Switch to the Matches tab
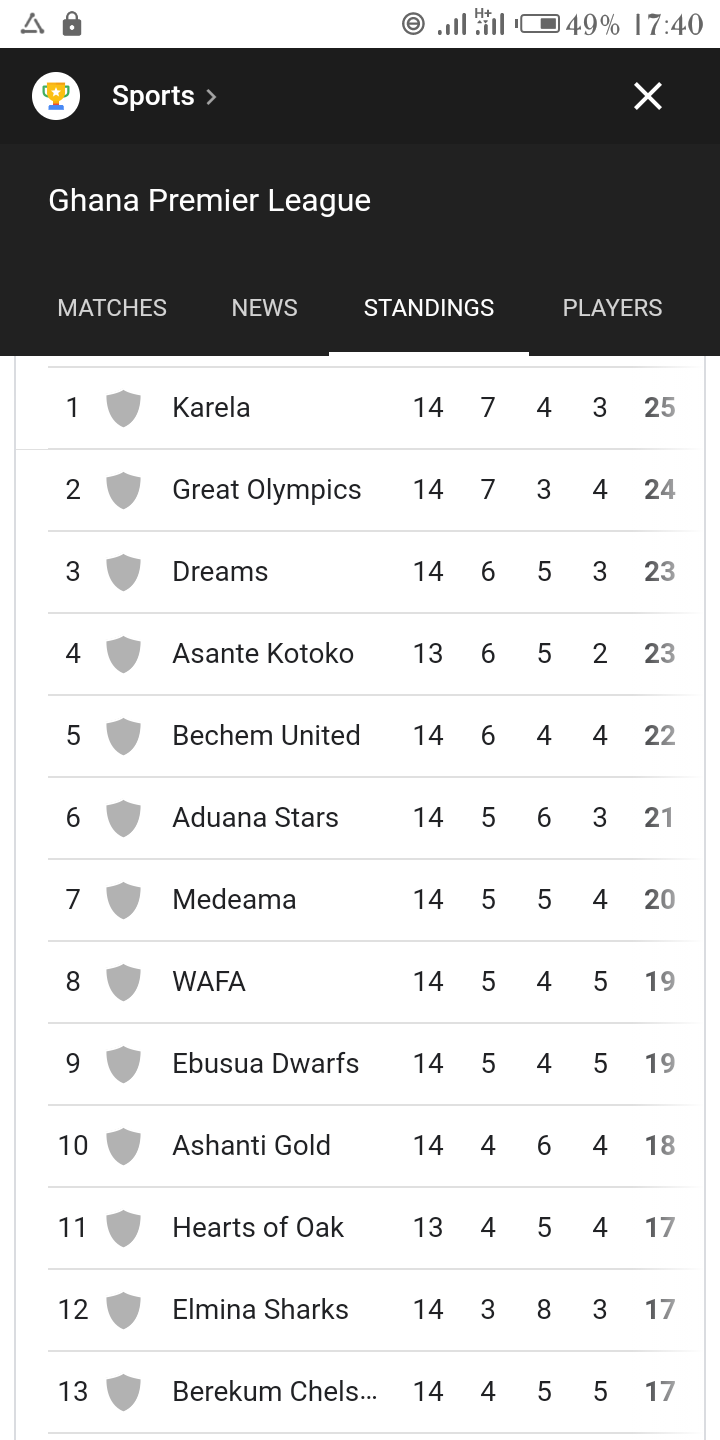The image size is (720, 1440). click(x=112, y=308)
